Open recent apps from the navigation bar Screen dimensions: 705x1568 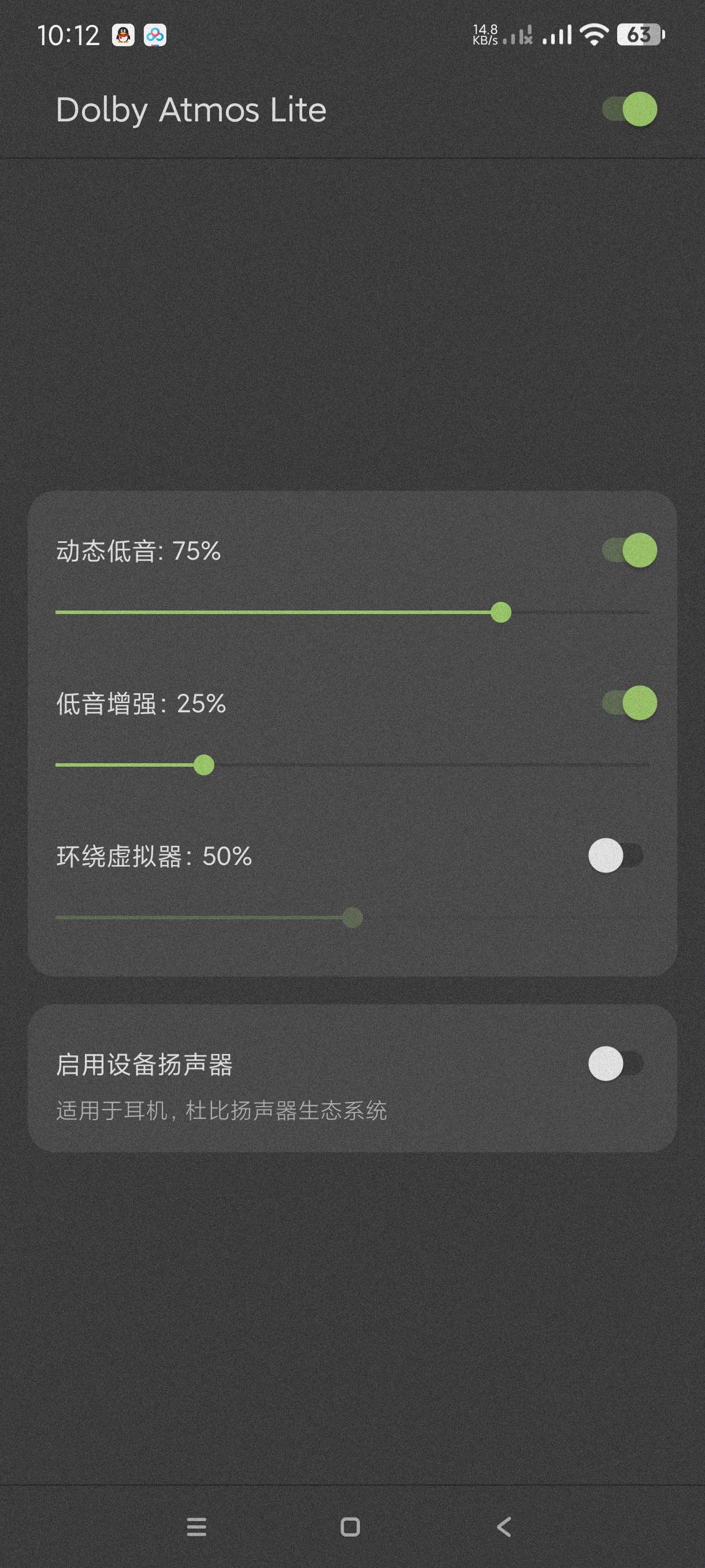point(196,1526)
